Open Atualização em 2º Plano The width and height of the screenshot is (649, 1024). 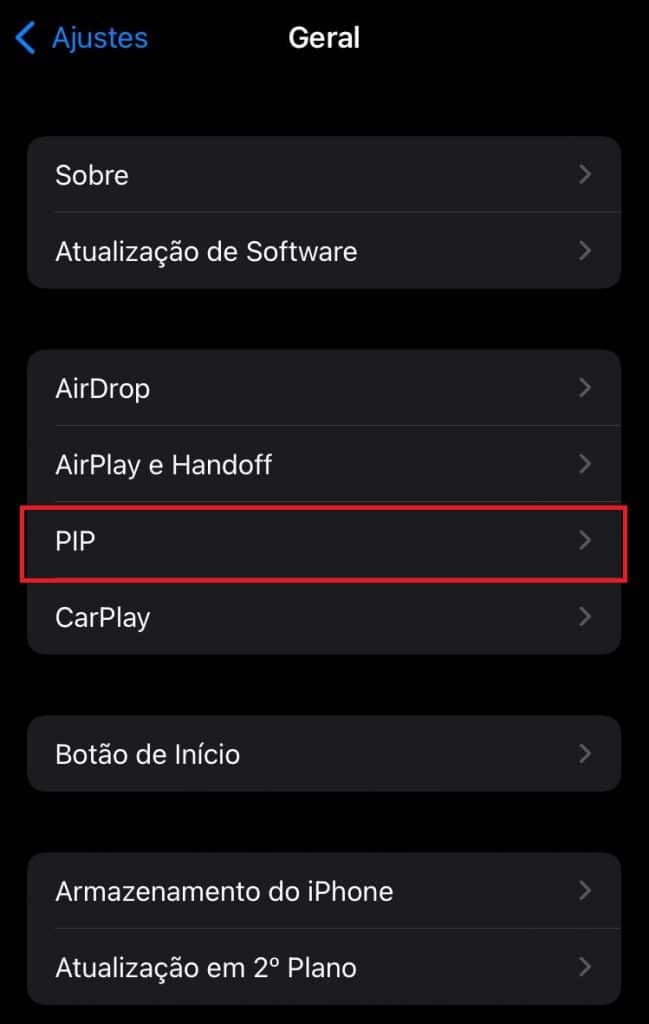click(323, 967)
